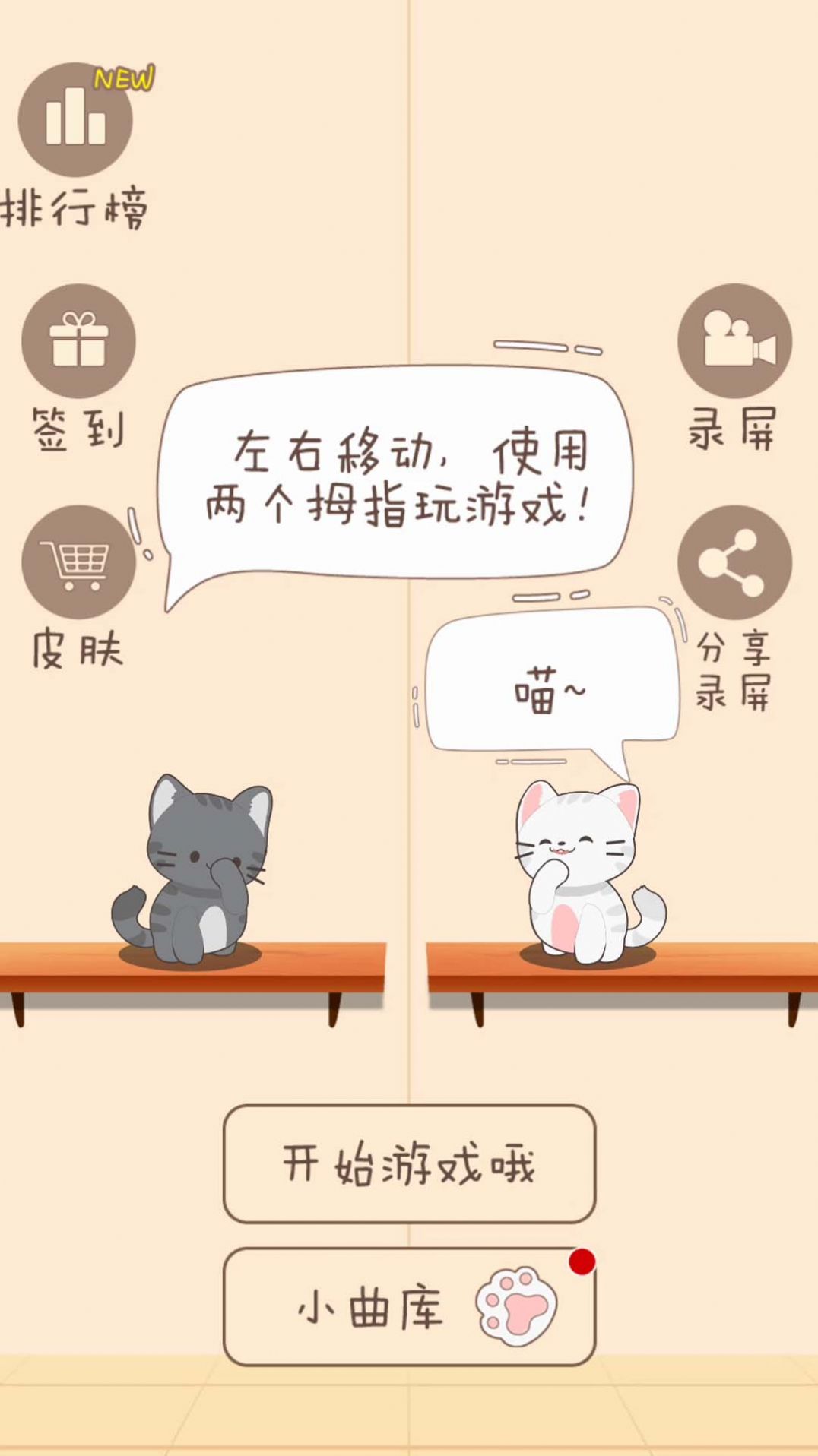Image resolution: width=818 pixels, height=1456 pixels.
Task: Open the 签到 daily check-in gift
Action: point(78,341)
